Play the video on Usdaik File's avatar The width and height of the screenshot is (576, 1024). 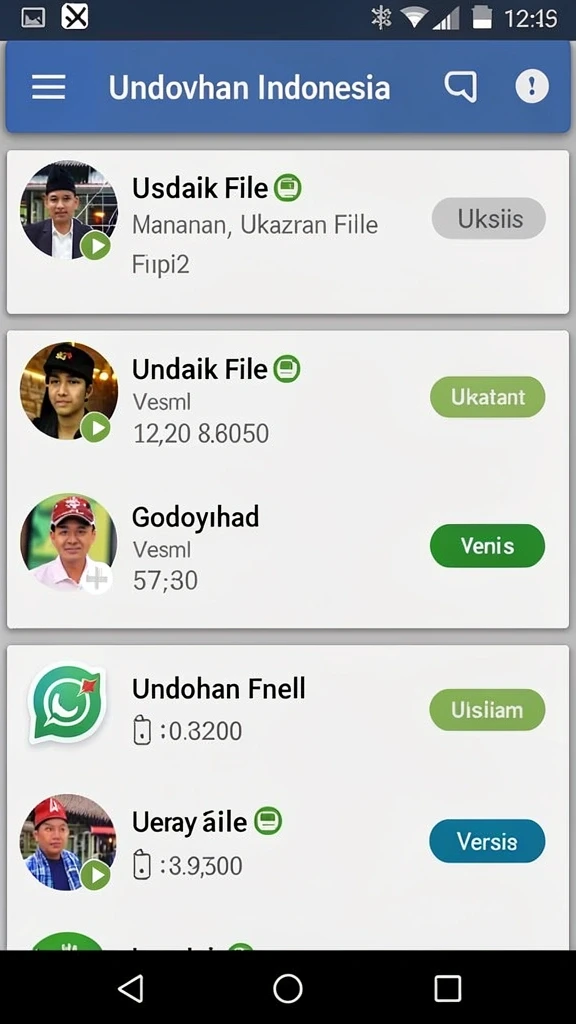pyautogui.click(x=96, y=246)
